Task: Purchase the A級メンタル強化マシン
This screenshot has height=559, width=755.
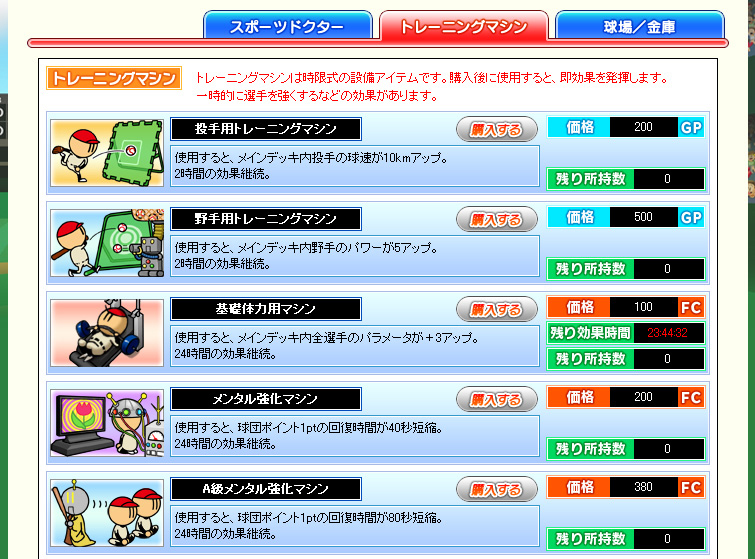Action: point(497,489)
